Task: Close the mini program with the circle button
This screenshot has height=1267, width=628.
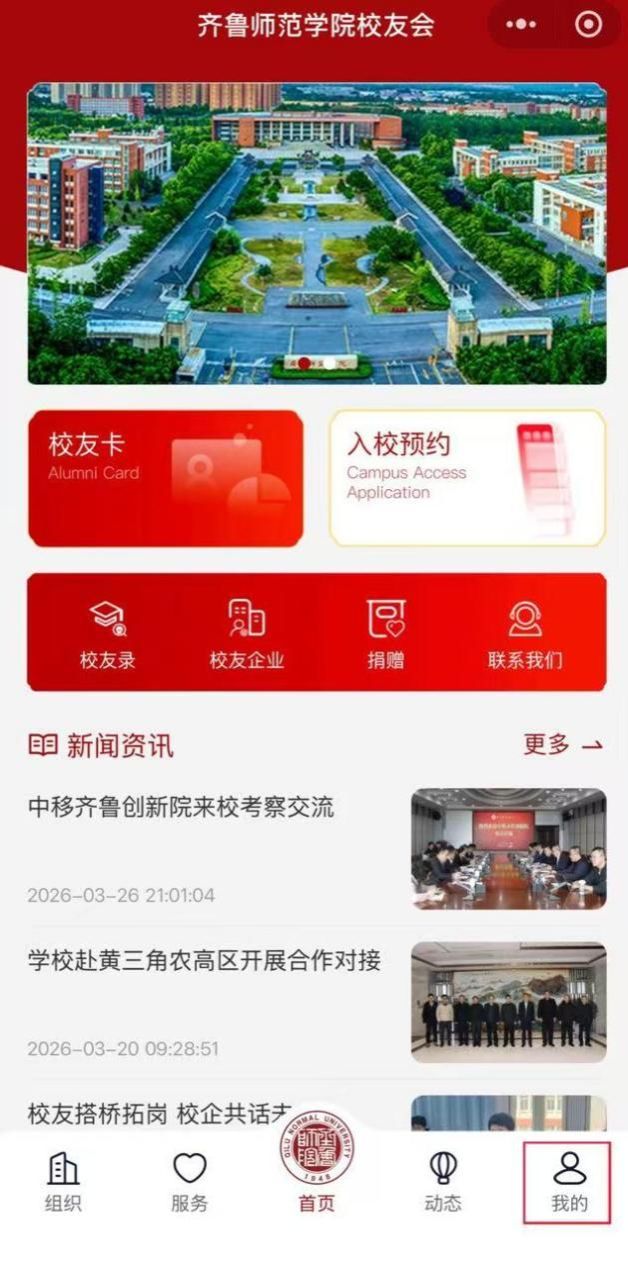Action: point(588,25)
